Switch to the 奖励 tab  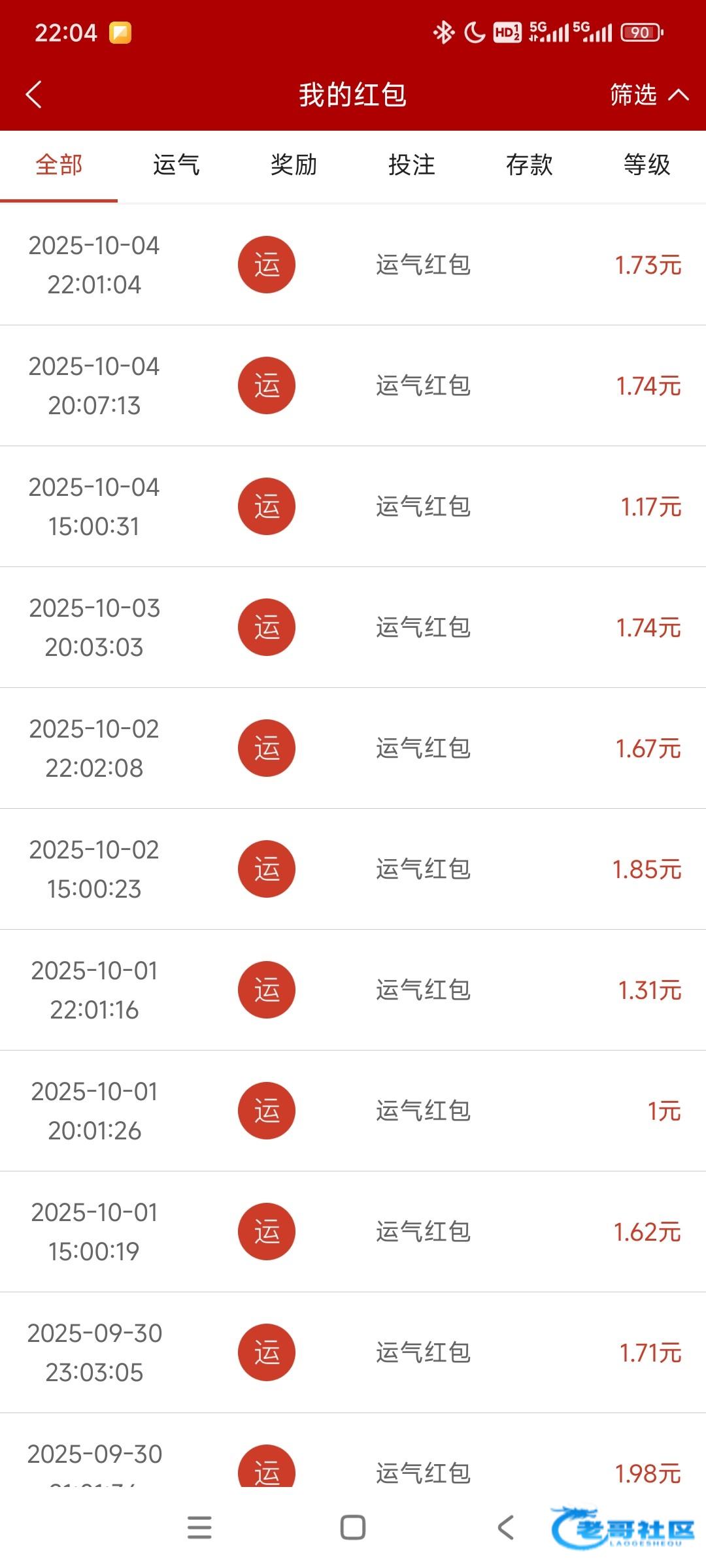[294, 165]
